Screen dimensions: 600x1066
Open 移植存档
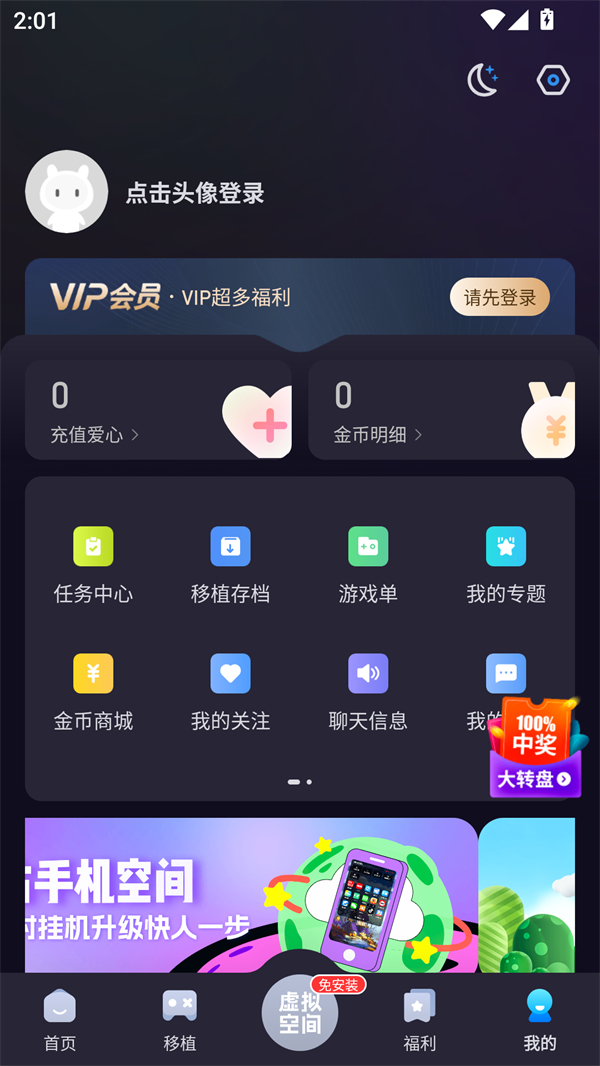230,565
